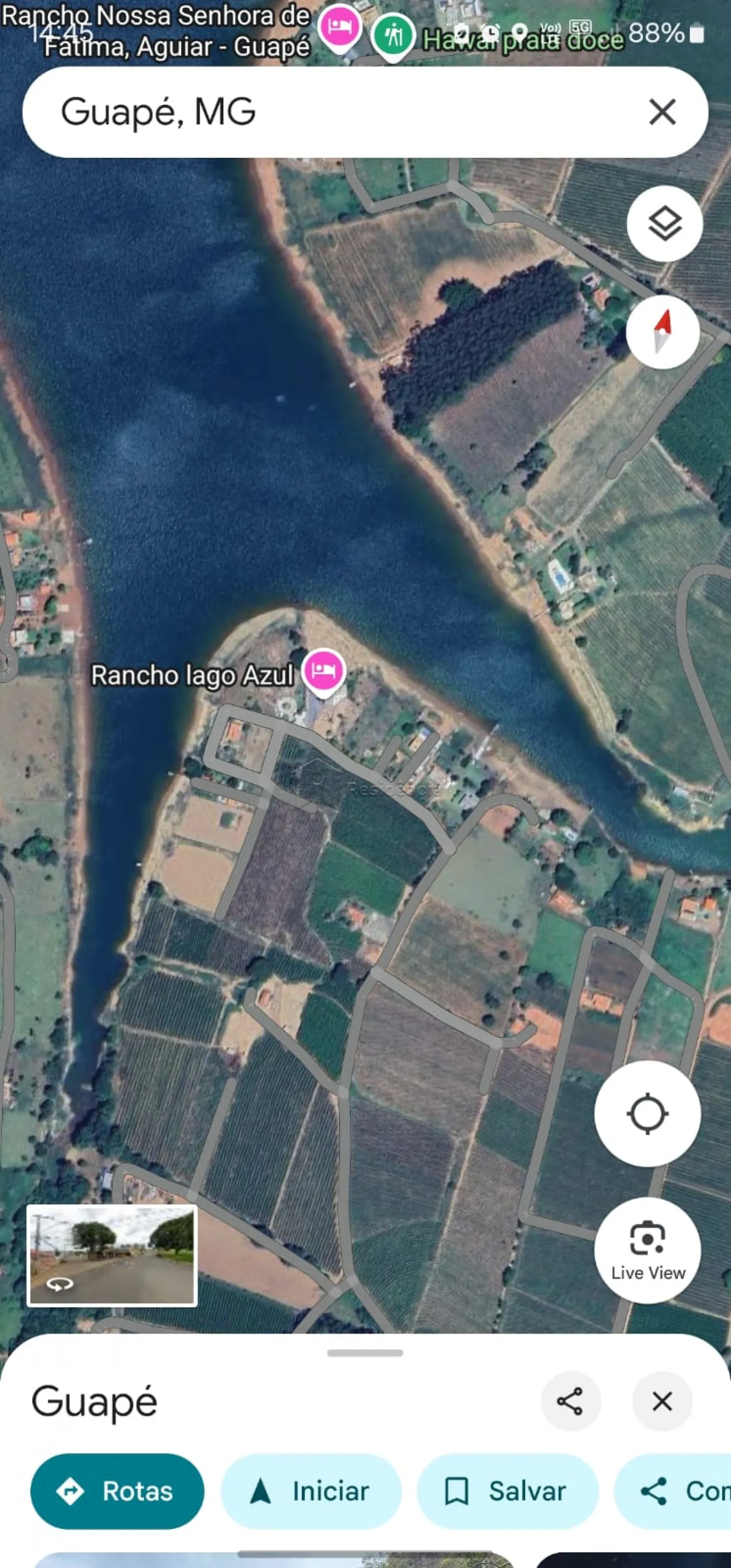The width and height of the screenshot is (731, 1568).
Task: Start navigation with Iniciar
Action: point(311,1491)
